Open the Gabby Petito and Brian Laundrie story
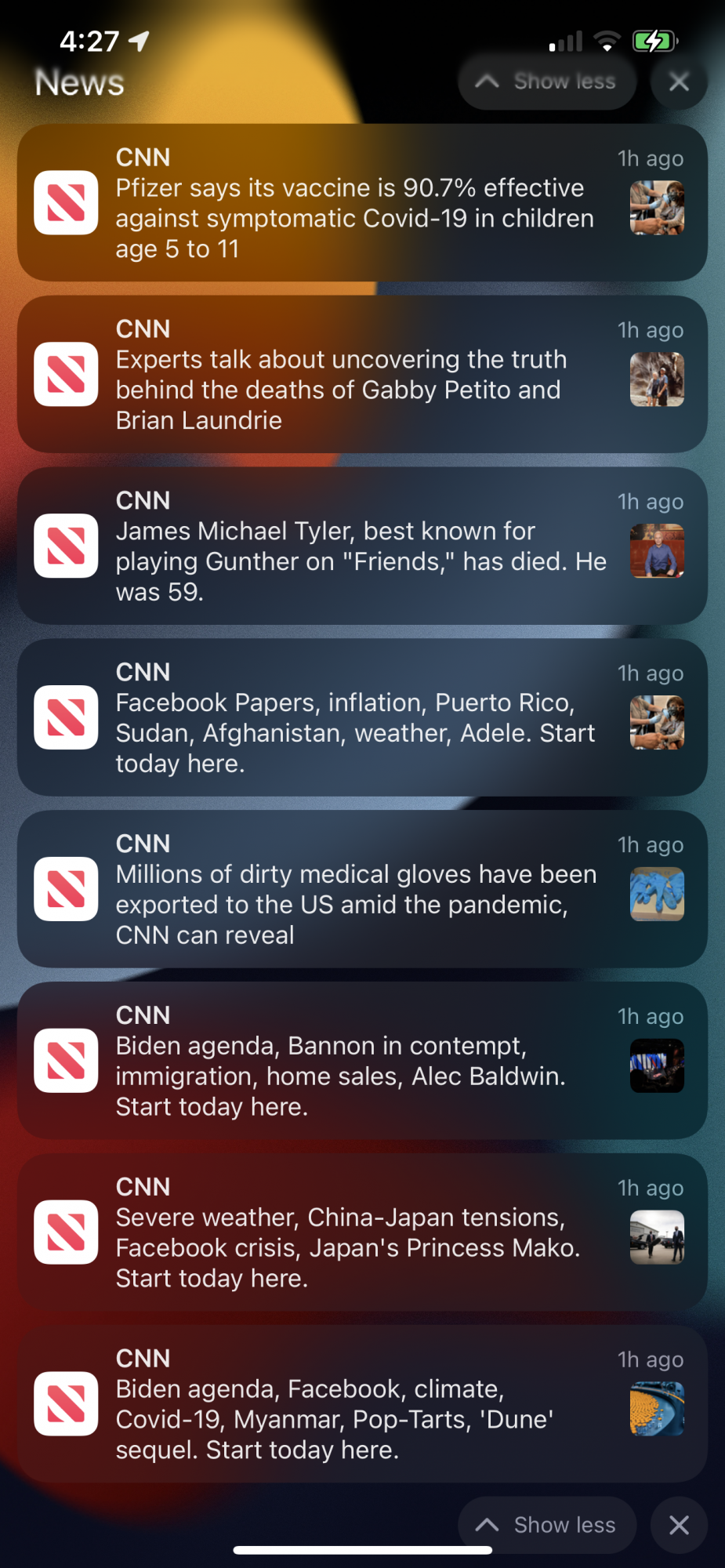Image resolution: width=725 pixels, height=1568 pixels. (362, 375)
